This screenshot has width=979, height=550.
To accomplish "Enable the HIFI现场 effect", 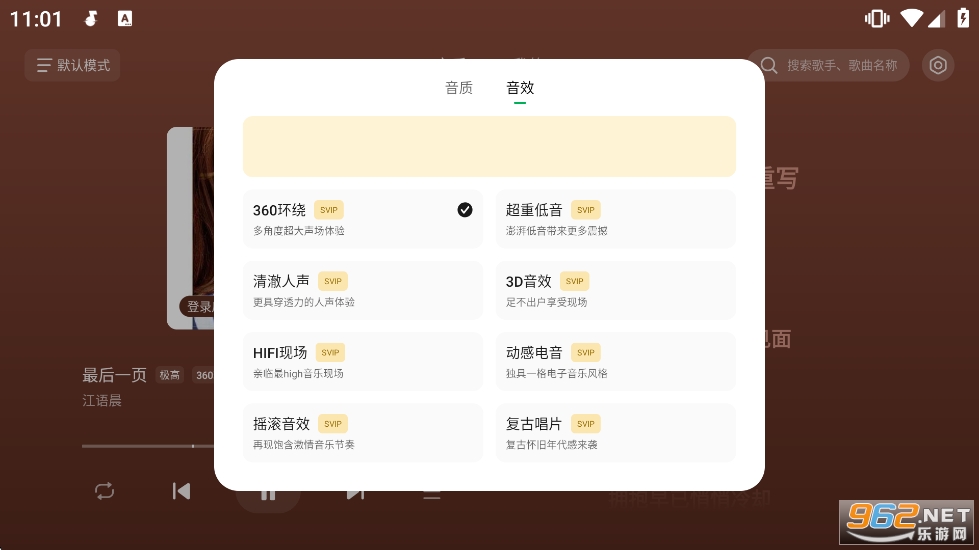I will (x=362, y=361).
